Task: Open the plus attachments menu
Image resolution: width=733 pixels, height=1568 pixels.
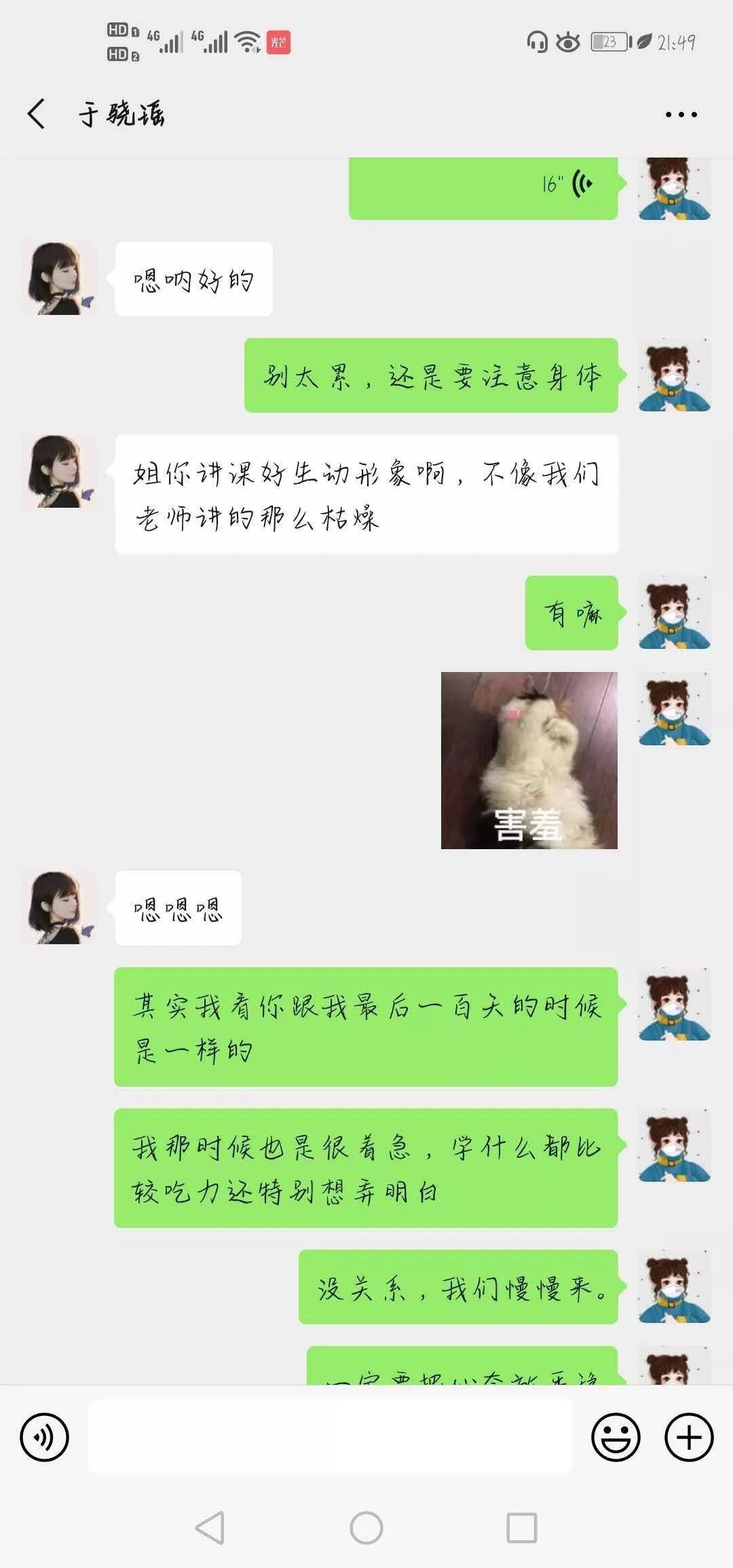Action: (688, 1437)
